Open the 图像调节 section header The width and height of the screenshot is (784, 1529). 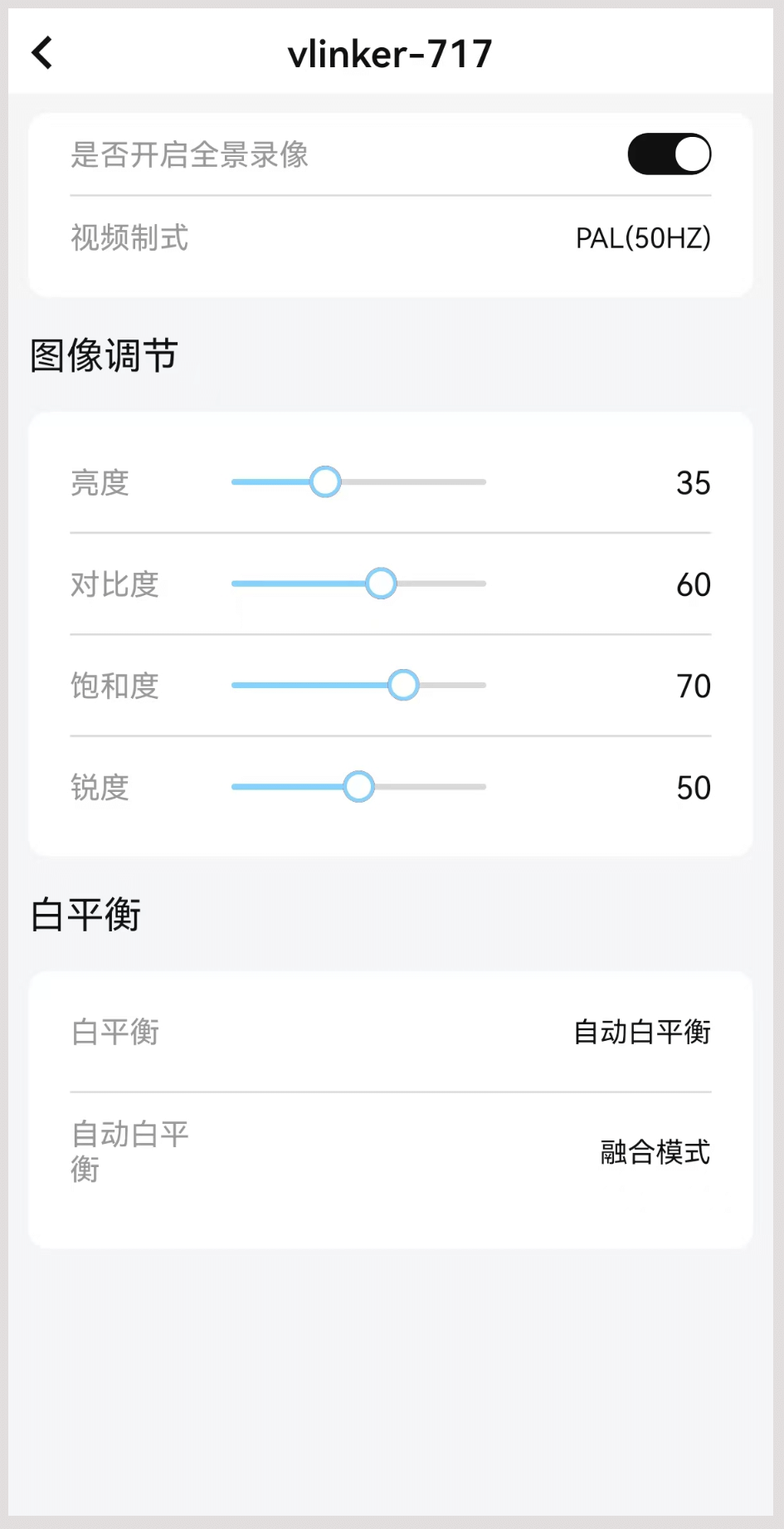101,355
